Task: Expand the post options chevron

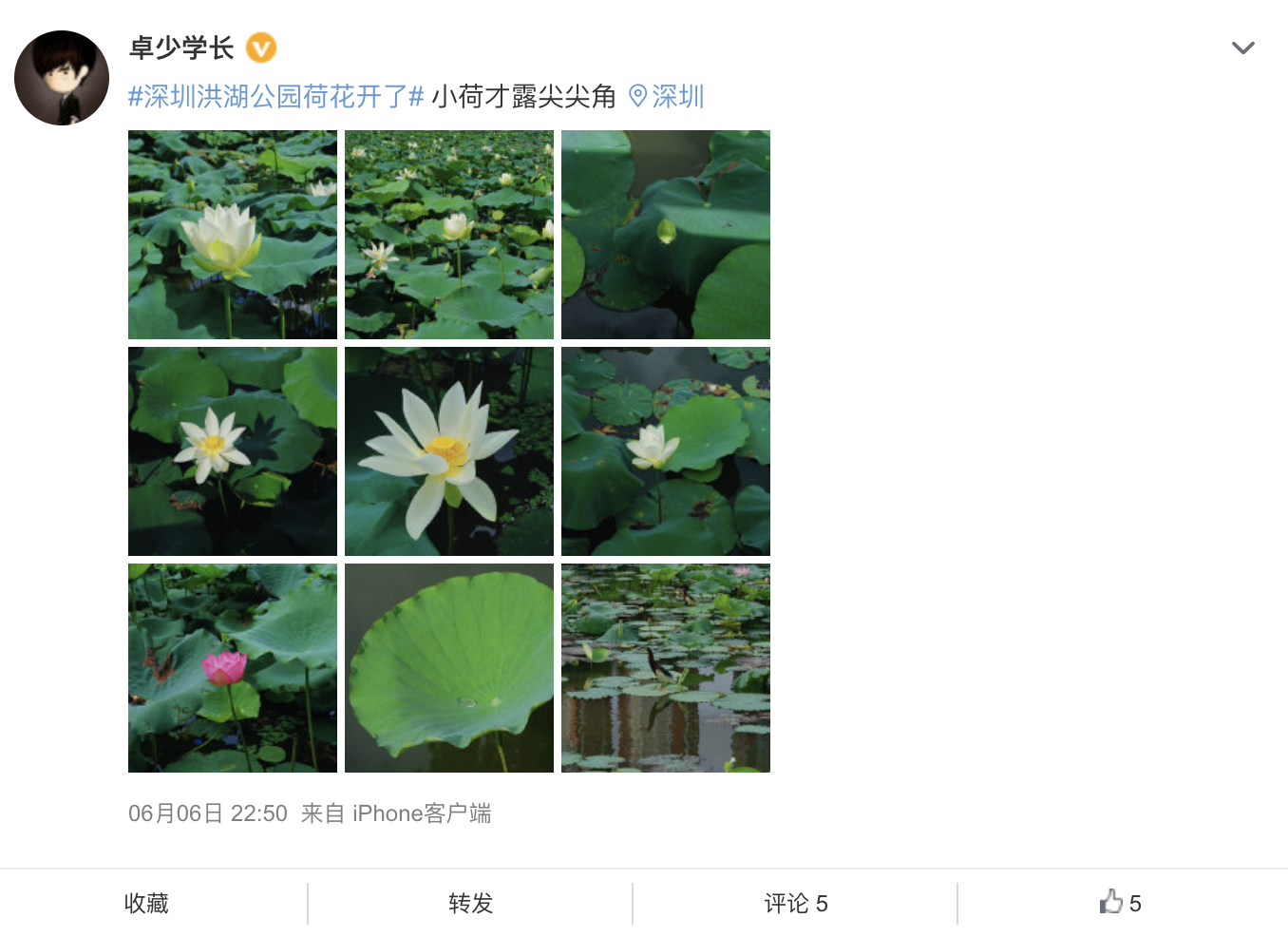Action: (x=1242, y=48)
